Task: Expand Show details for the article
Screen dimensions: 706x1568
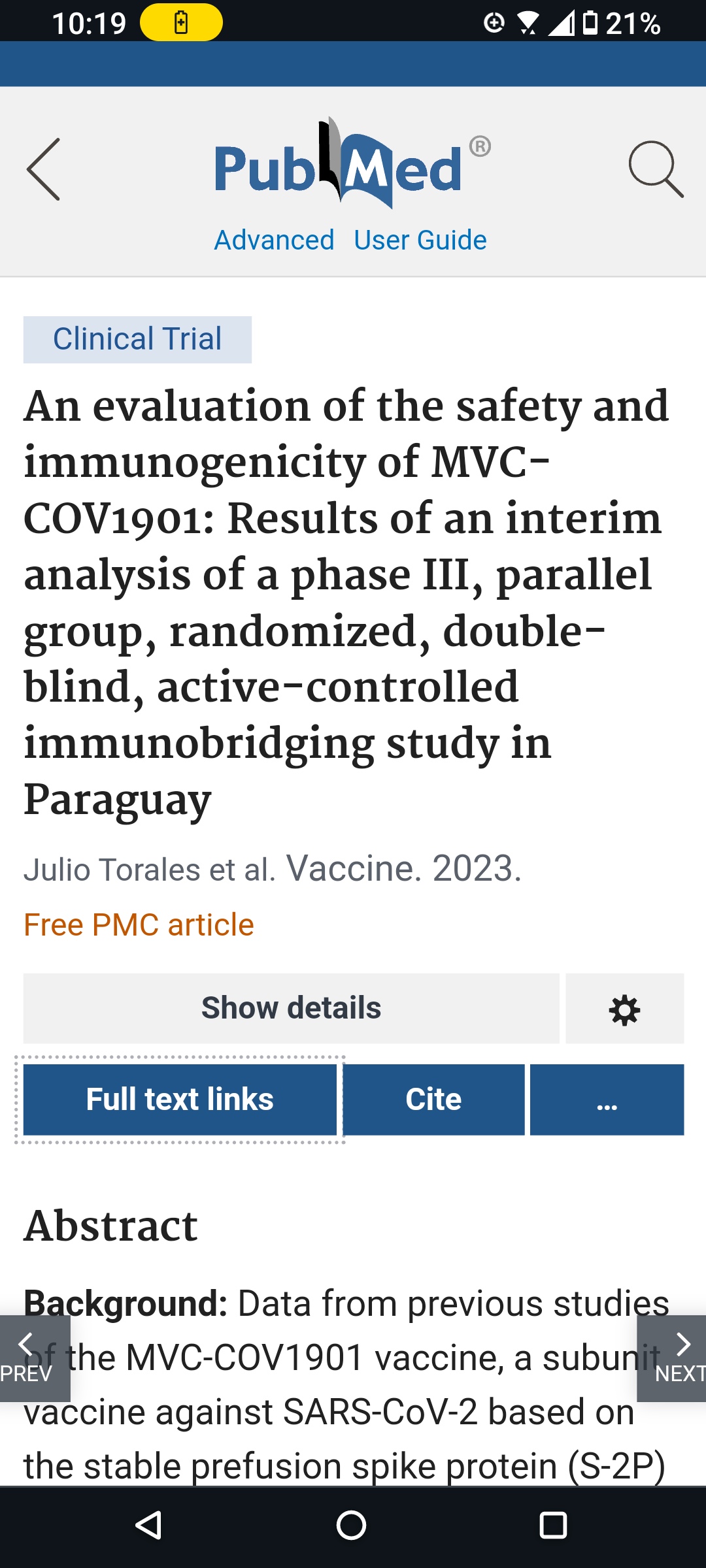Action: coord(291,1008)
